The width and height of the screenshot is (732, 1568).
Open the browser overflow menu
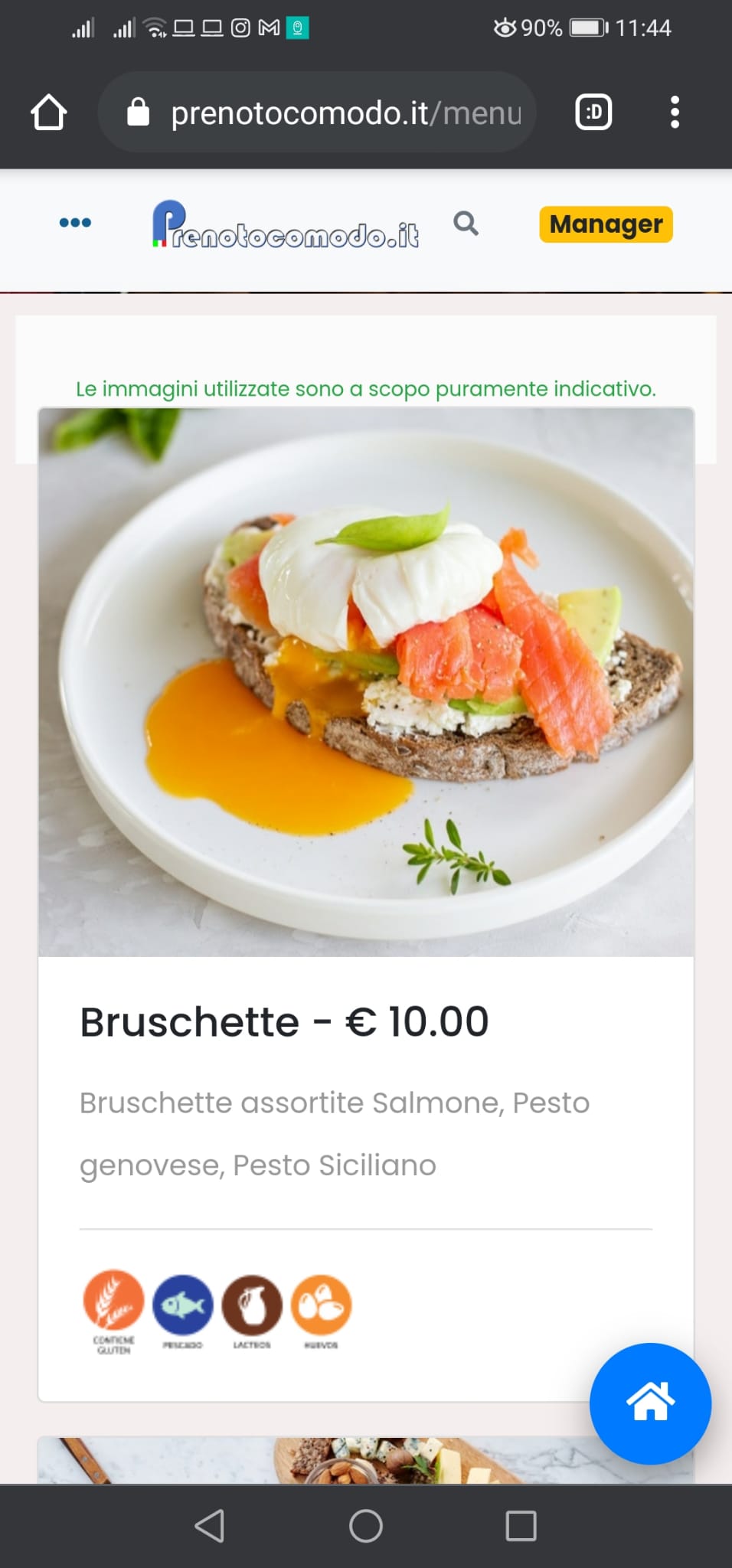[x=674, y=113]
